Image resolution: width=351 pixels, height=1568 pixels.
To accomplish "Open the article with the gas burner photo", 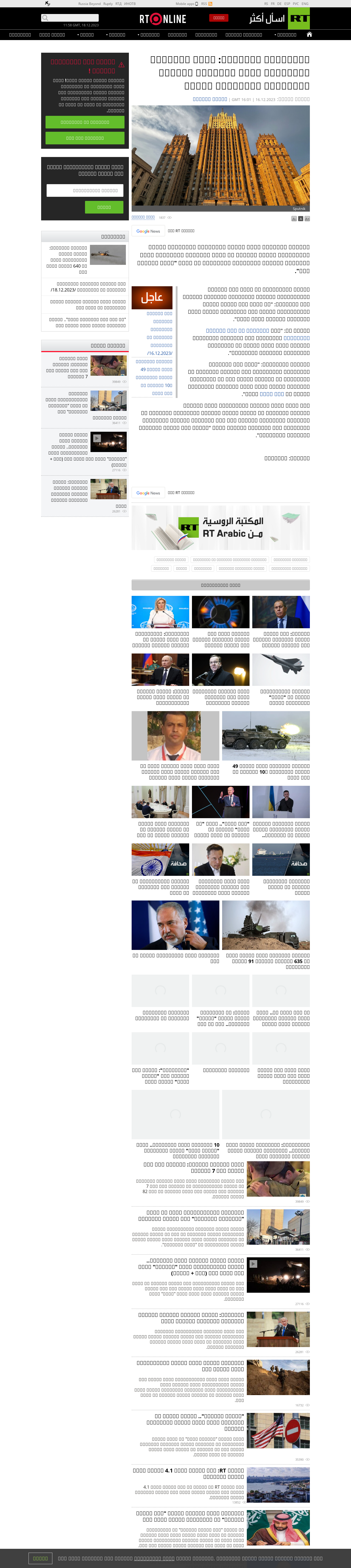I will point(220,612).
